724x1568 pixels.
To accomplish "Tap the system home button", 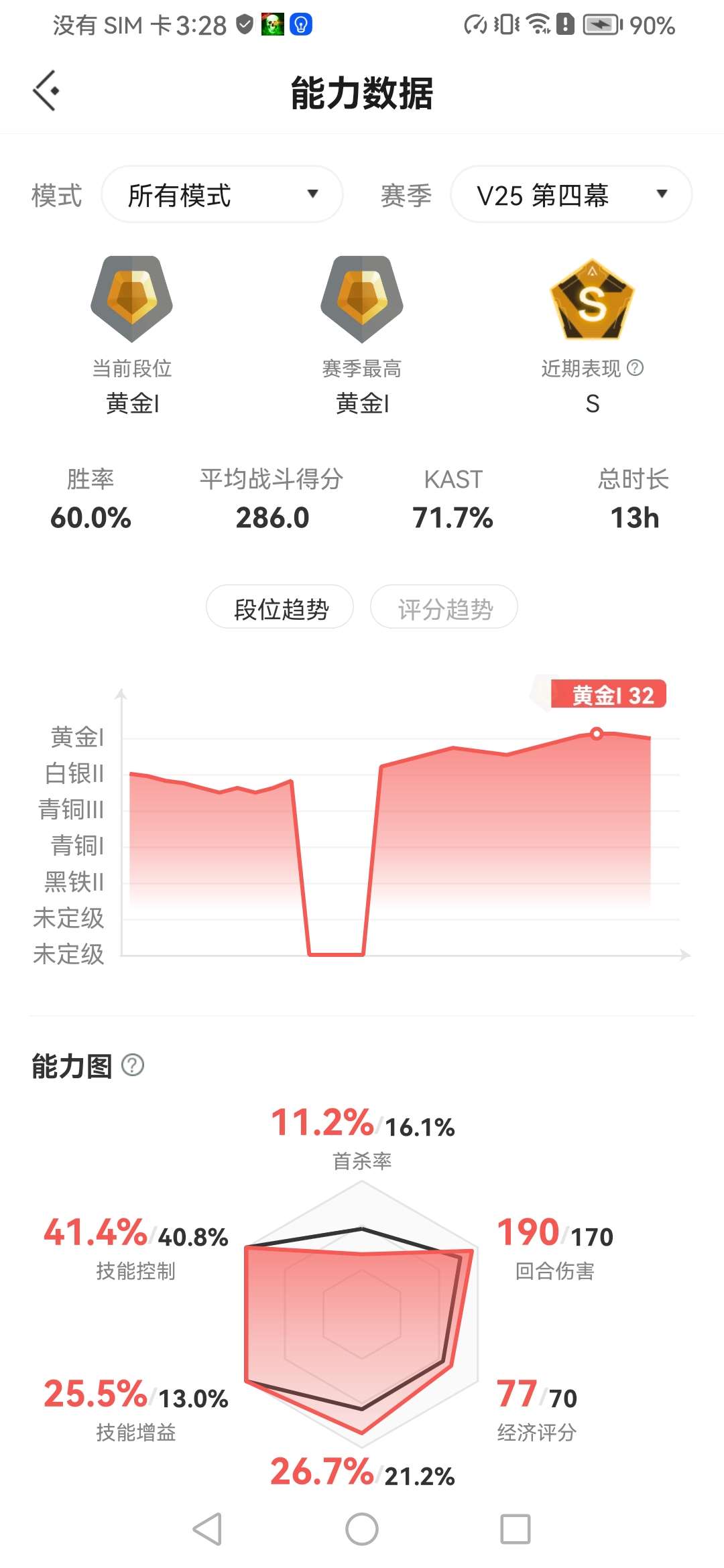I will coord(362,1529).
